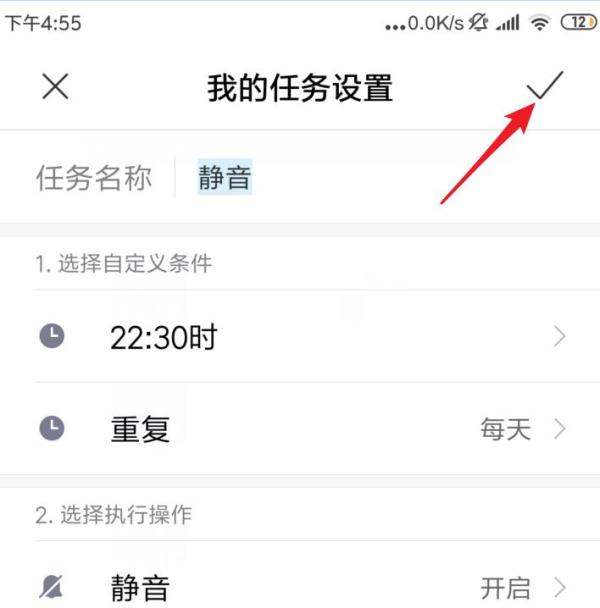Close the task settings screen
Viewport: 600px width, 608px height.
(x=55, y=87)
